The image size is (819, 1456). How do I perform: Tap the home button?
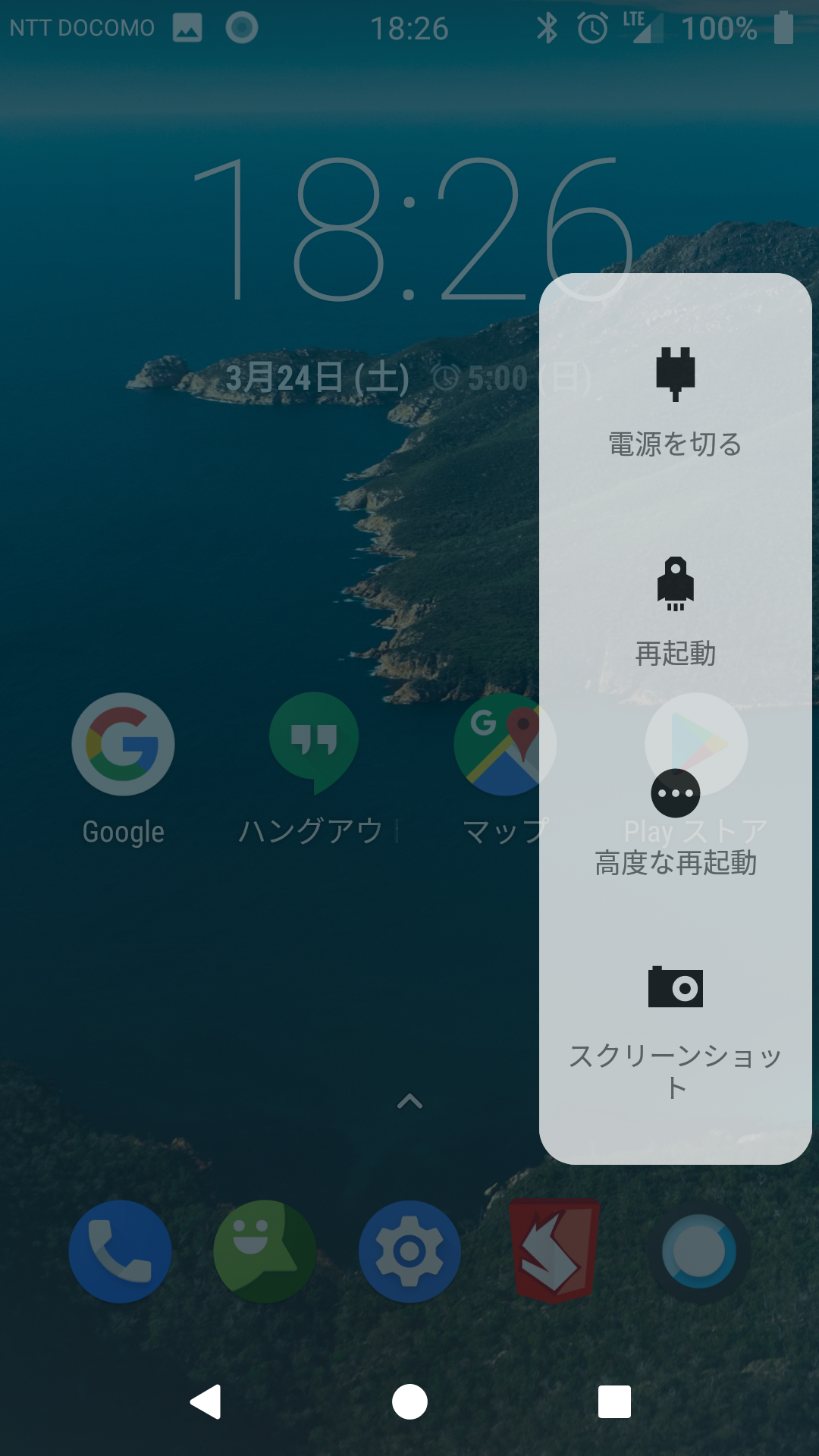click(x=409, y=1401)
